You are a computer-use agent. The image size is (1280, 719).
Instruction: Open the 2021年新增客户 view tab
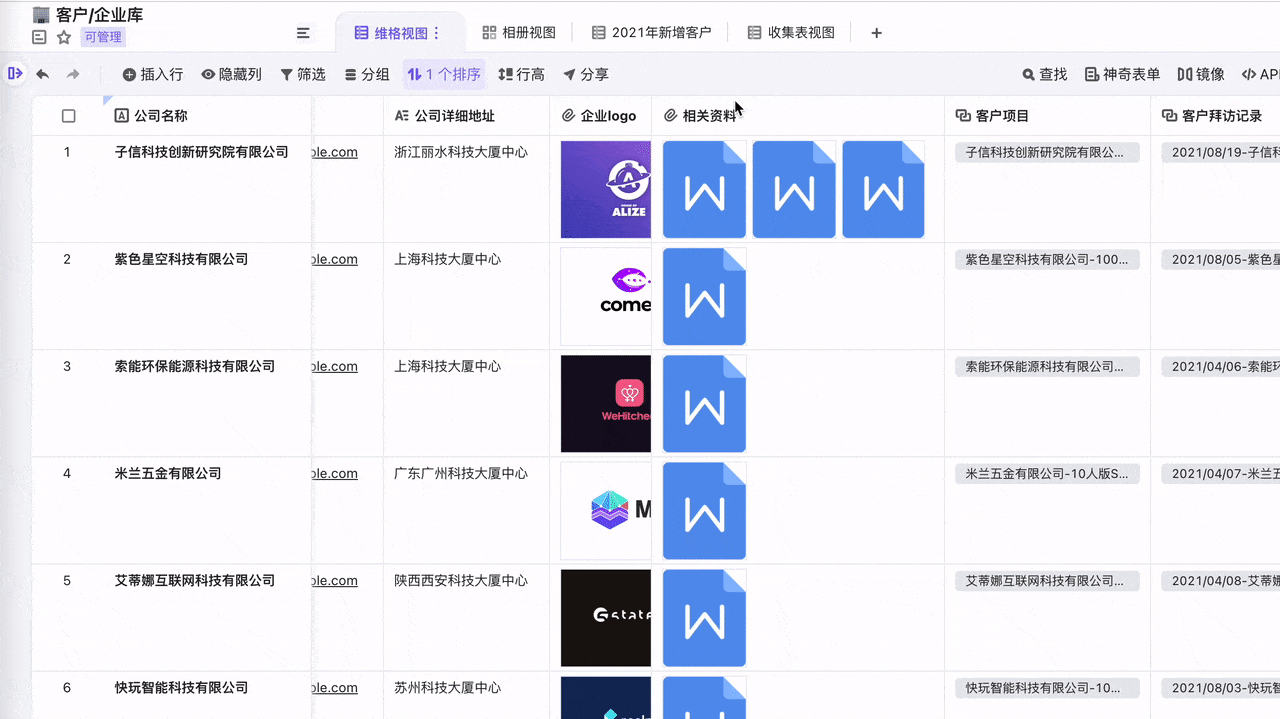[651, 33]
